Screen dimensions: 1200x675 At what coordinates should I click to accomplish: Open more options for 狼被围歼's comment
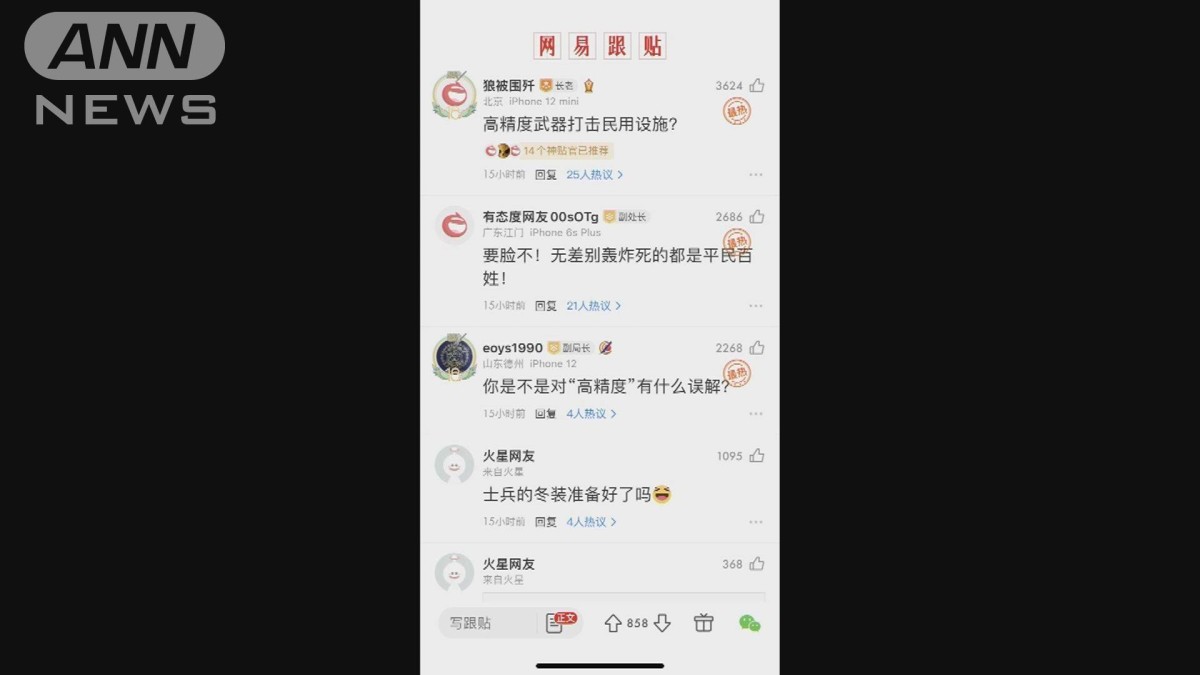(755, 175)
